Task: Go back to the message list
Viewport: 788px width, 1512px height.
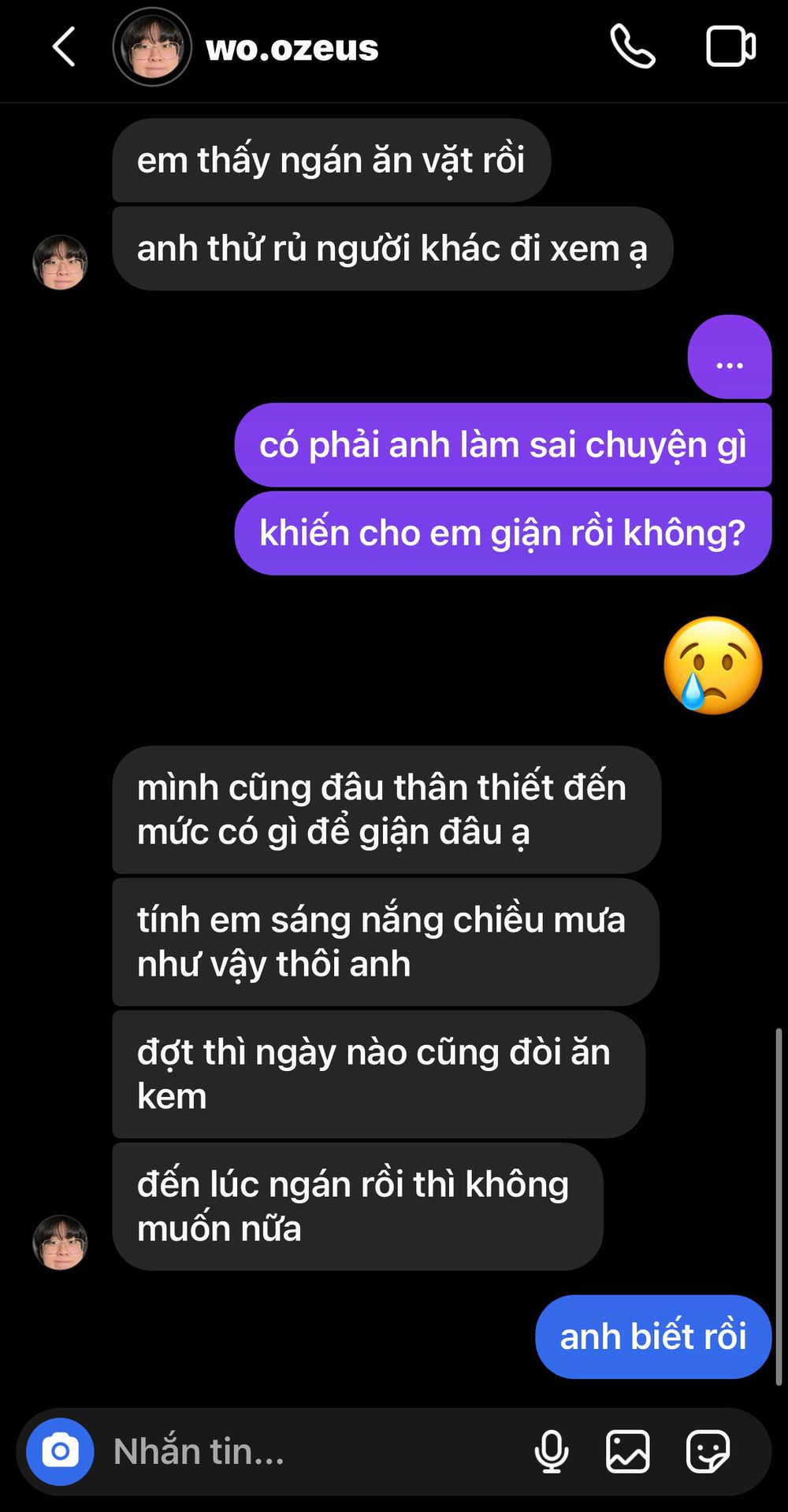Action: 64,47
